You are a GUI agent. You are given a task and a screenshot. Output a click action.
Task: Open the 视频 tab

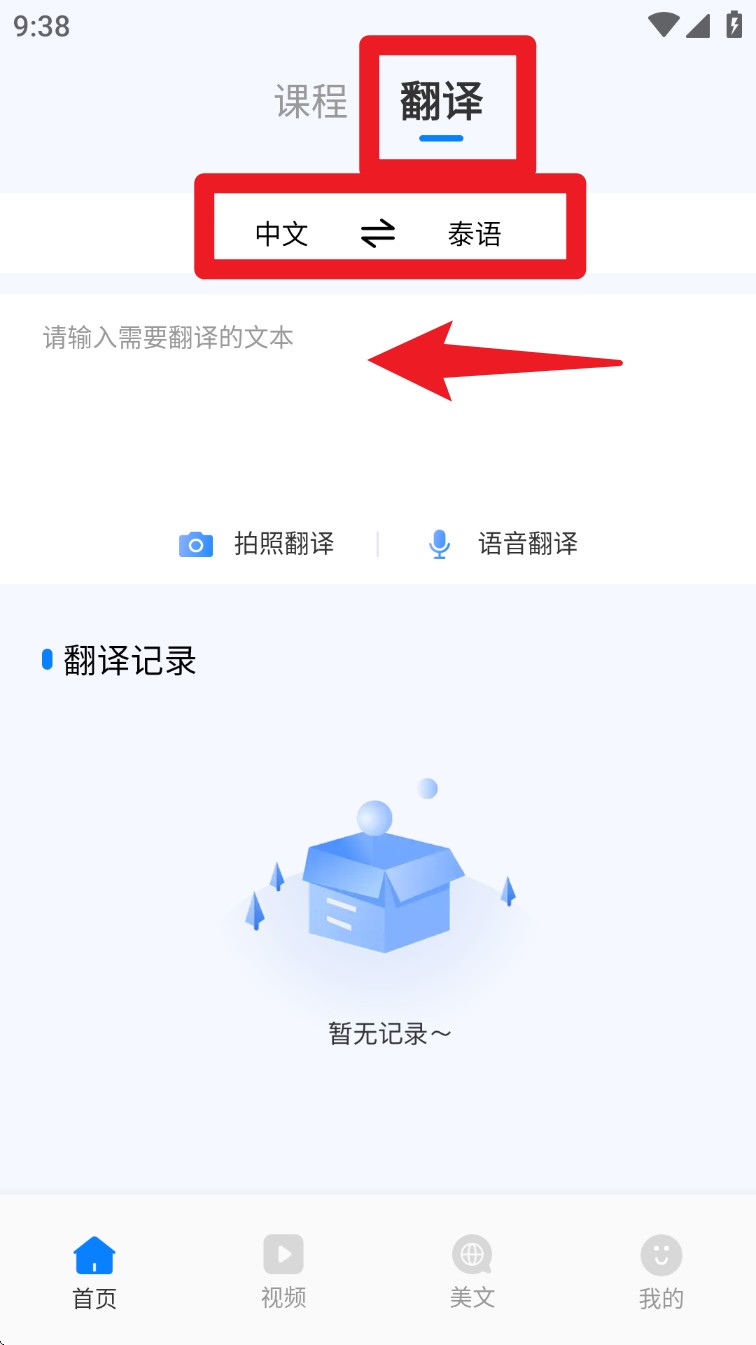click(283, 1271)
